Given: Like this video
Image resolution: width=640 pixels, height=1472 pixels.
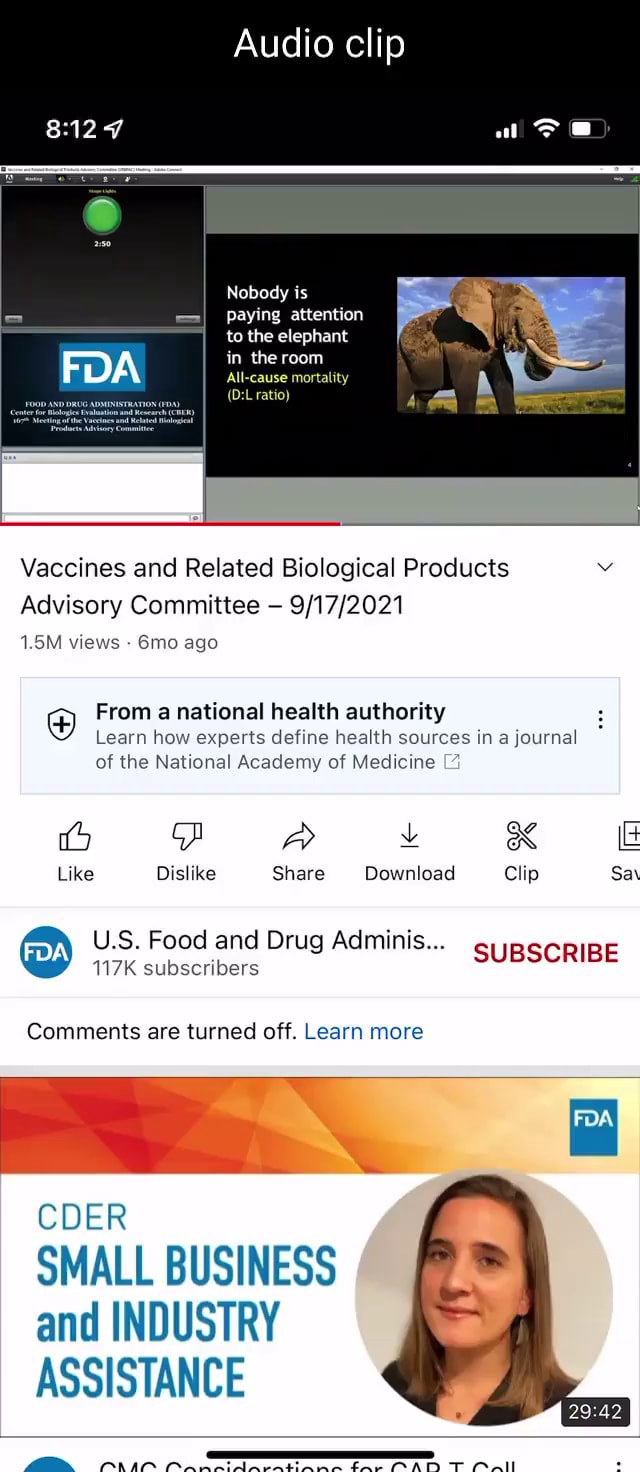Looking at the screenshot, I should click(x=75, y=851).
